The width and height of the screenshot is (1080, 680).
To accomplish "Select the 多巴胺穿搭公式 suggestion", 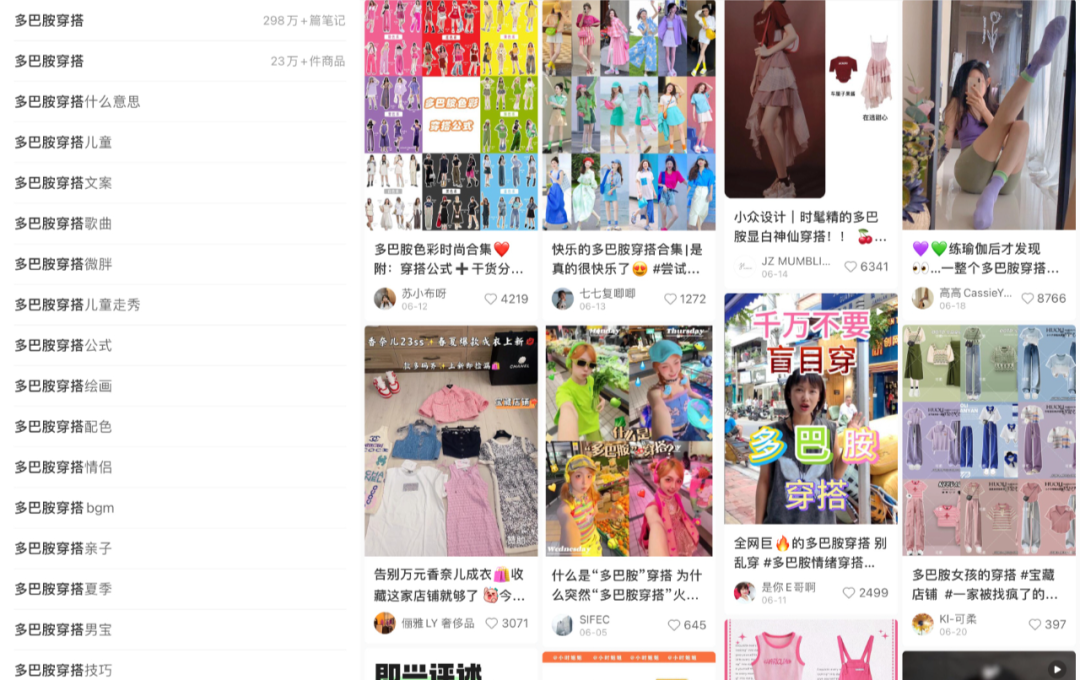I will [64, 345].
